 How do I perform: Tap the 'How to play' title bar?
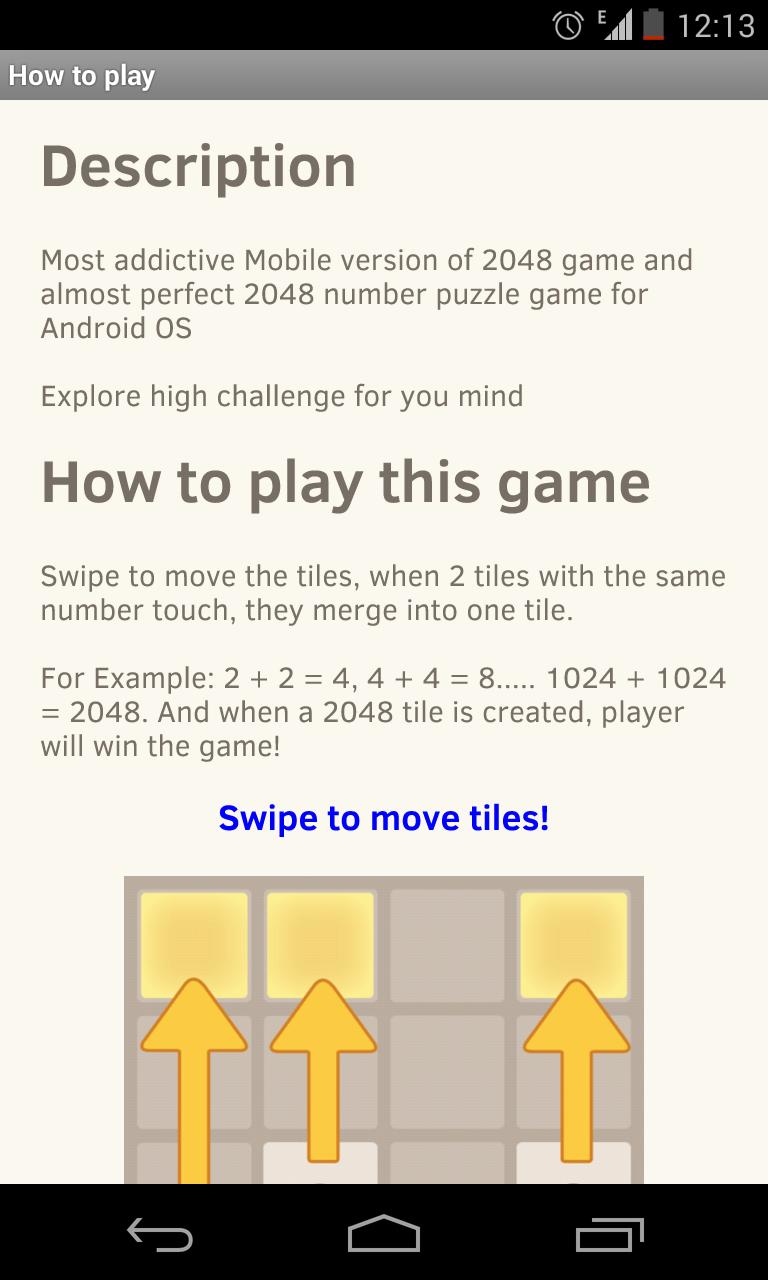click(x=82, y=75)
